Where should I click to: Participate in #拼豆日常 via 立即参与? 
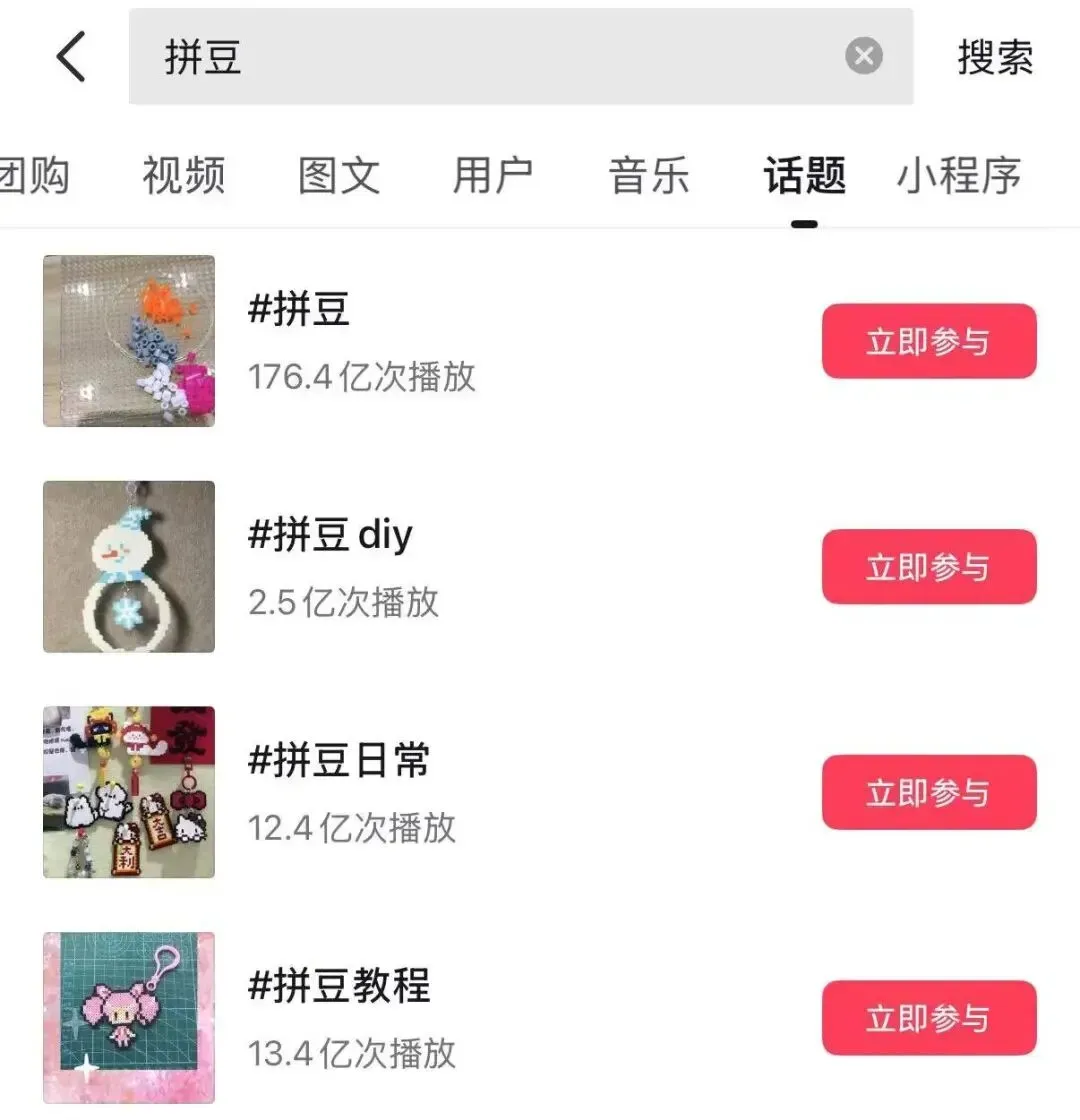point(929,793)
